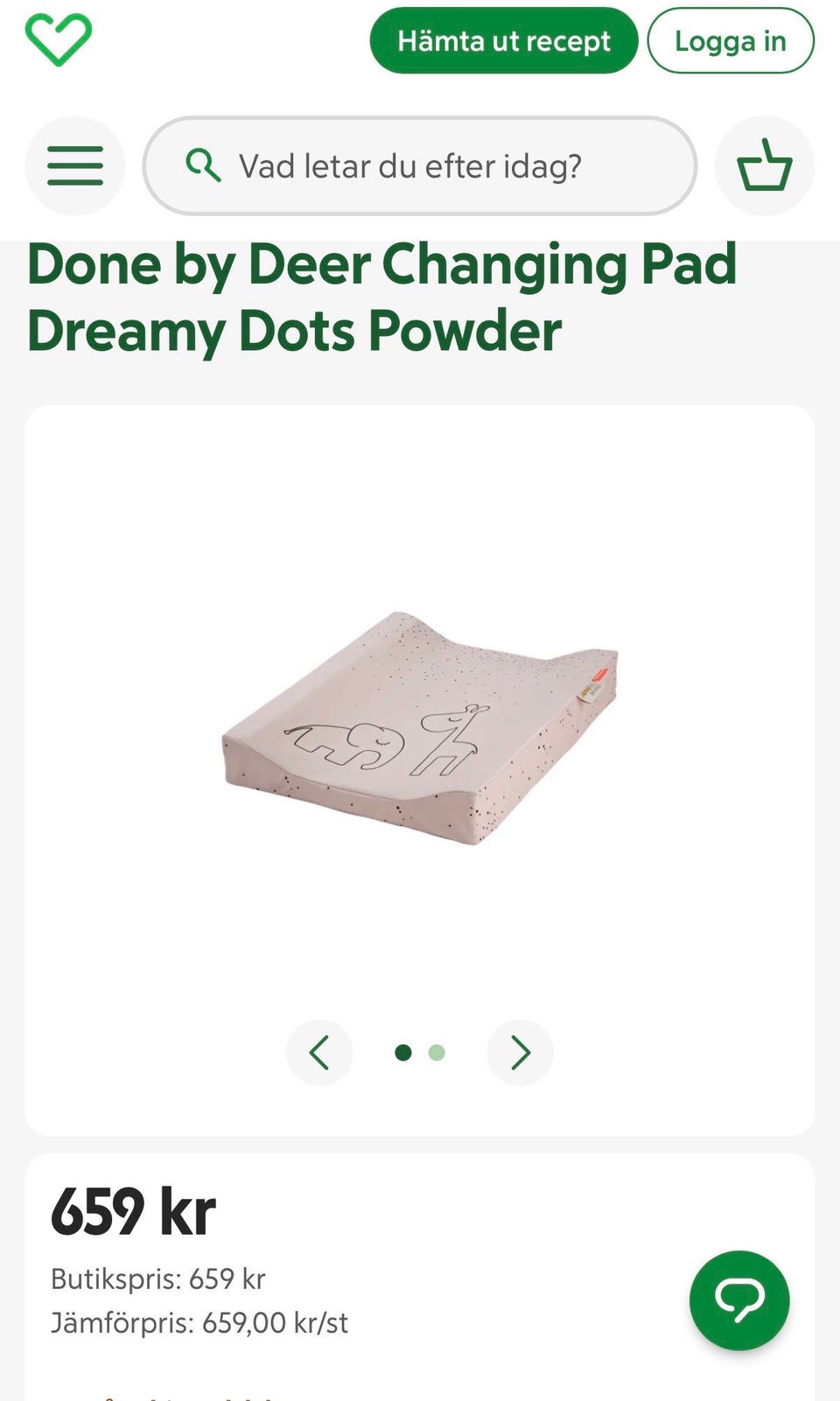Show the previous product image
This screenshot has height=1401, width=840.
319,1052
